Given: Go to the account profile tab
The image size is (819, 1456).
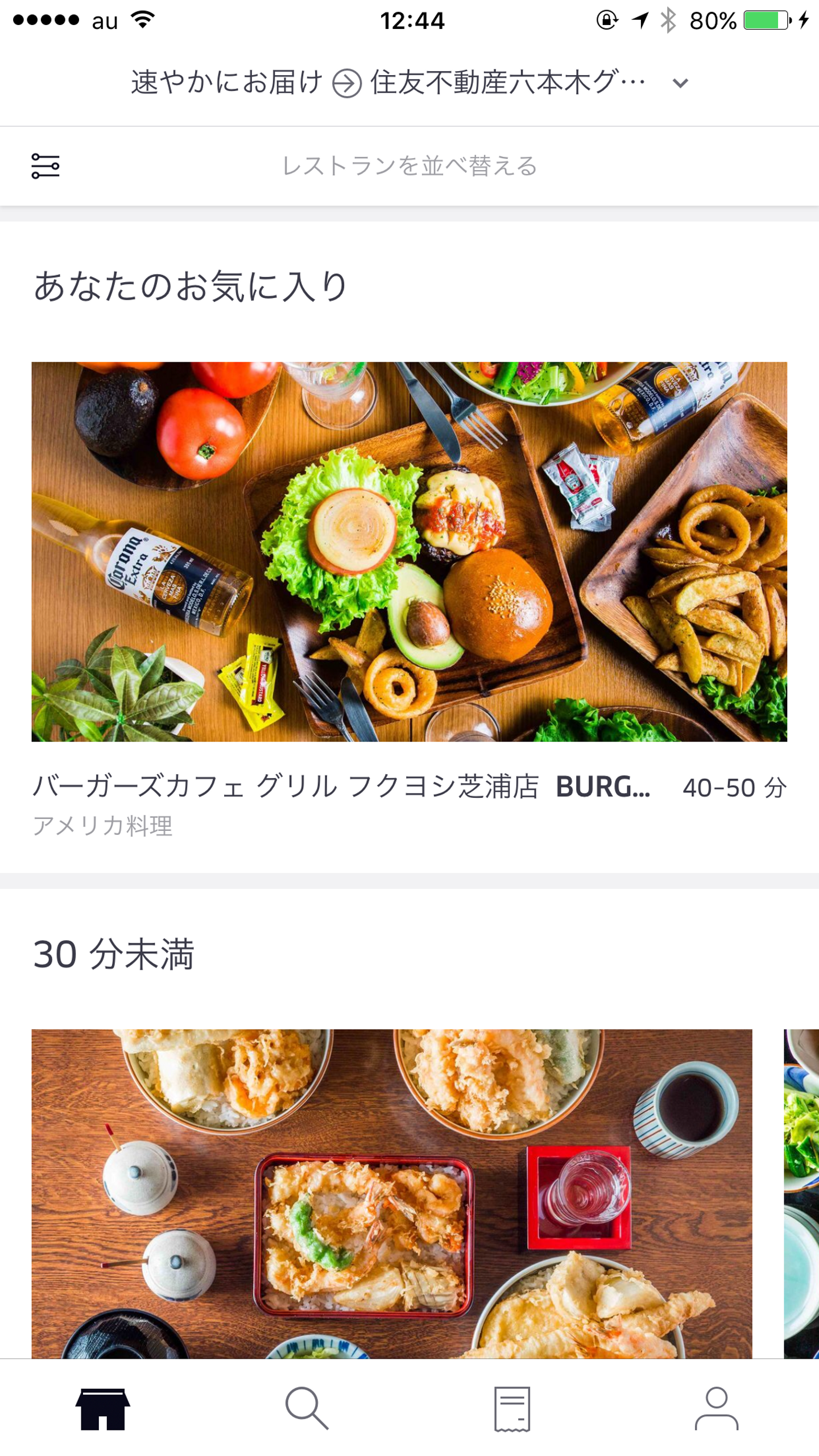Looking at the screenshot, I should click(716, 1408).
